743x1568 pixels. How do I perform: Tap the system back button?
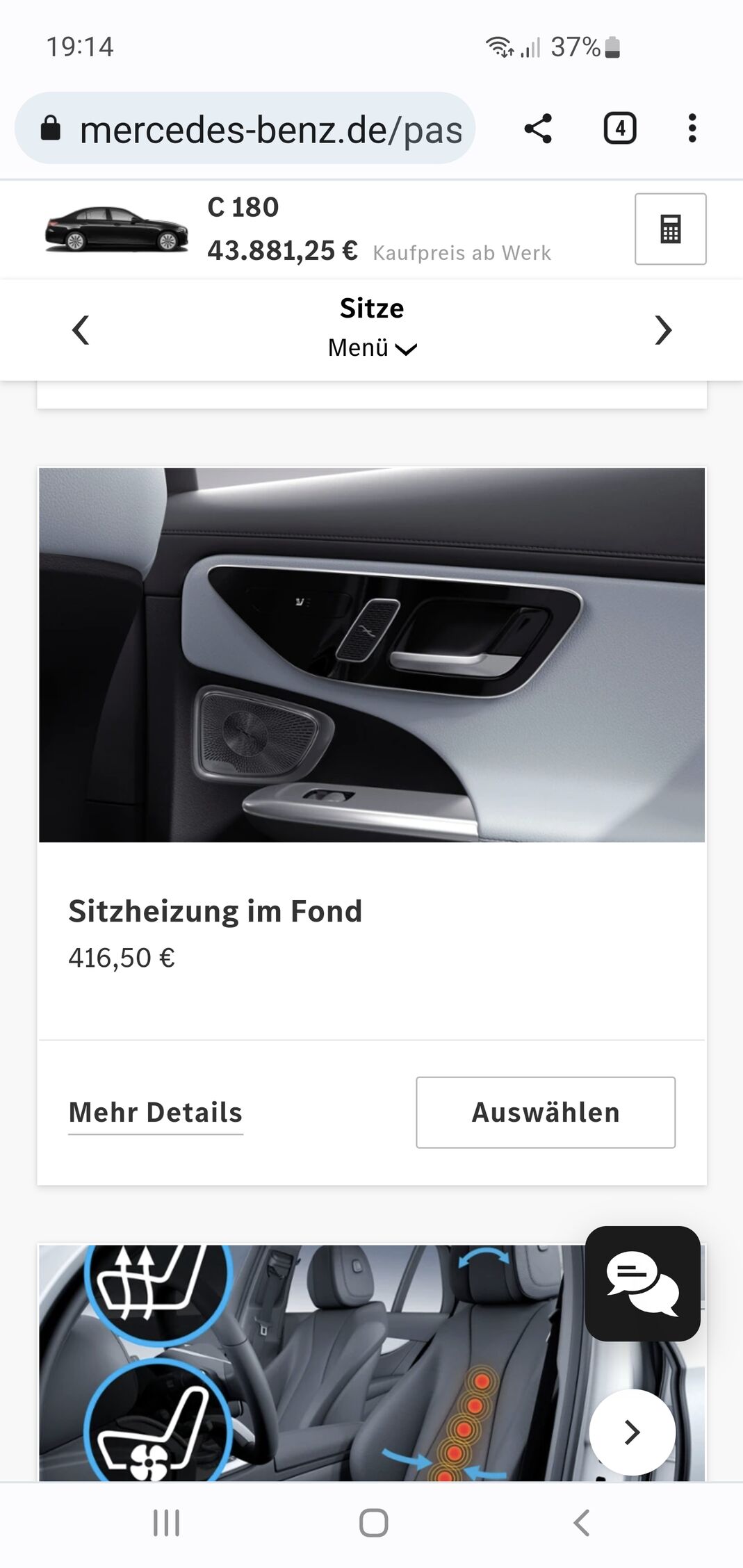click(581, 1523)
